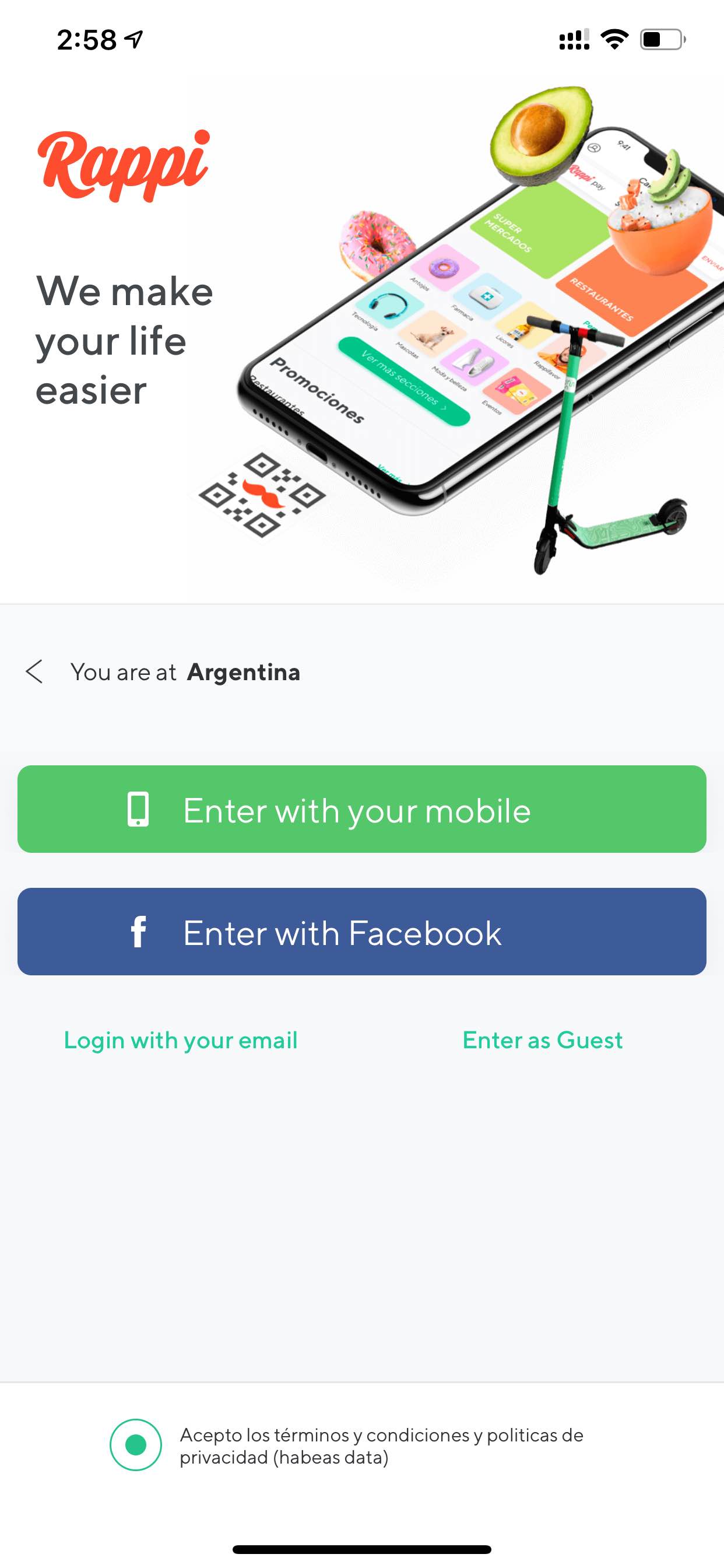Toggle the terms and conditions acceptance
Screen dimensions: 724x1568
coord(136,1445)
